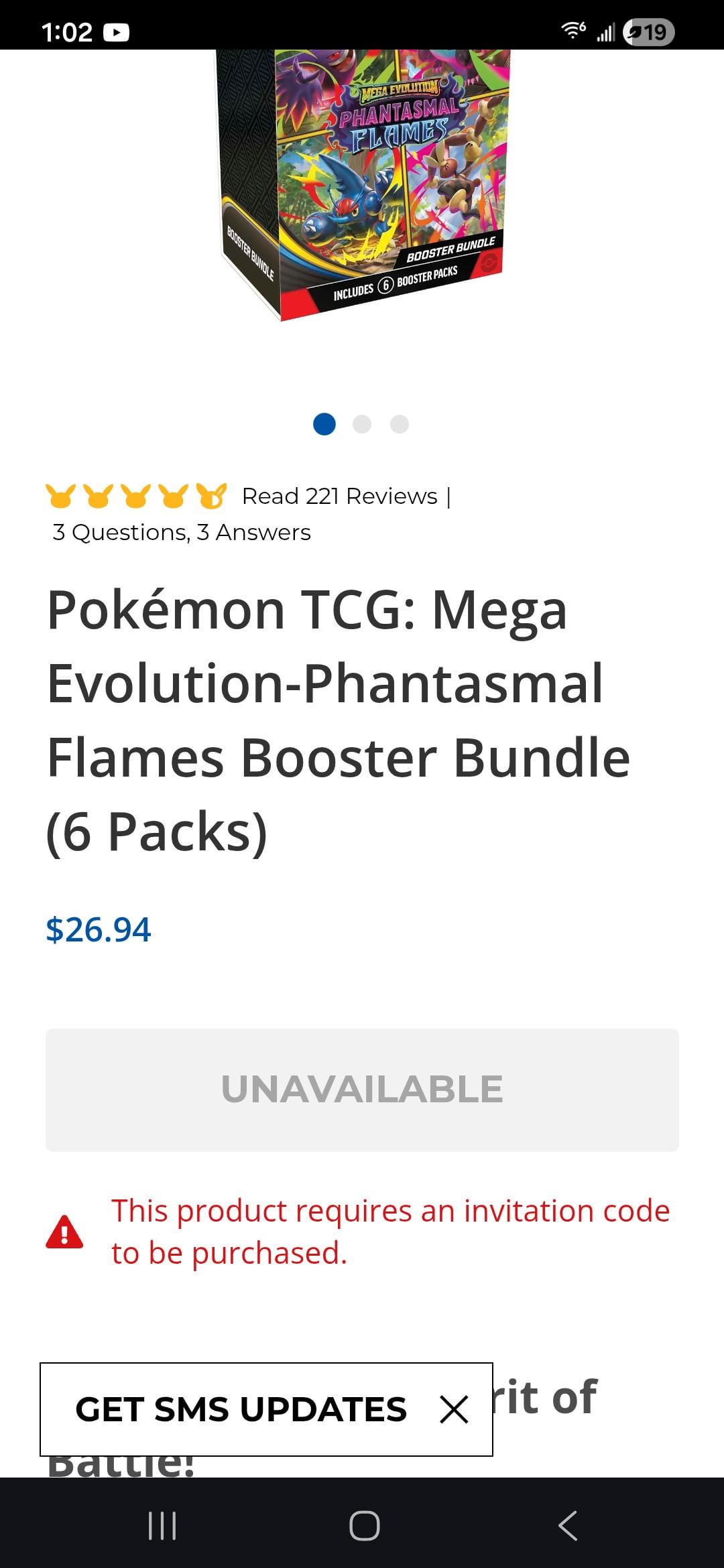Screen dimensions: 724x1568
Task: Tap the Unavailable button
Action: (x=362, y=1090)
